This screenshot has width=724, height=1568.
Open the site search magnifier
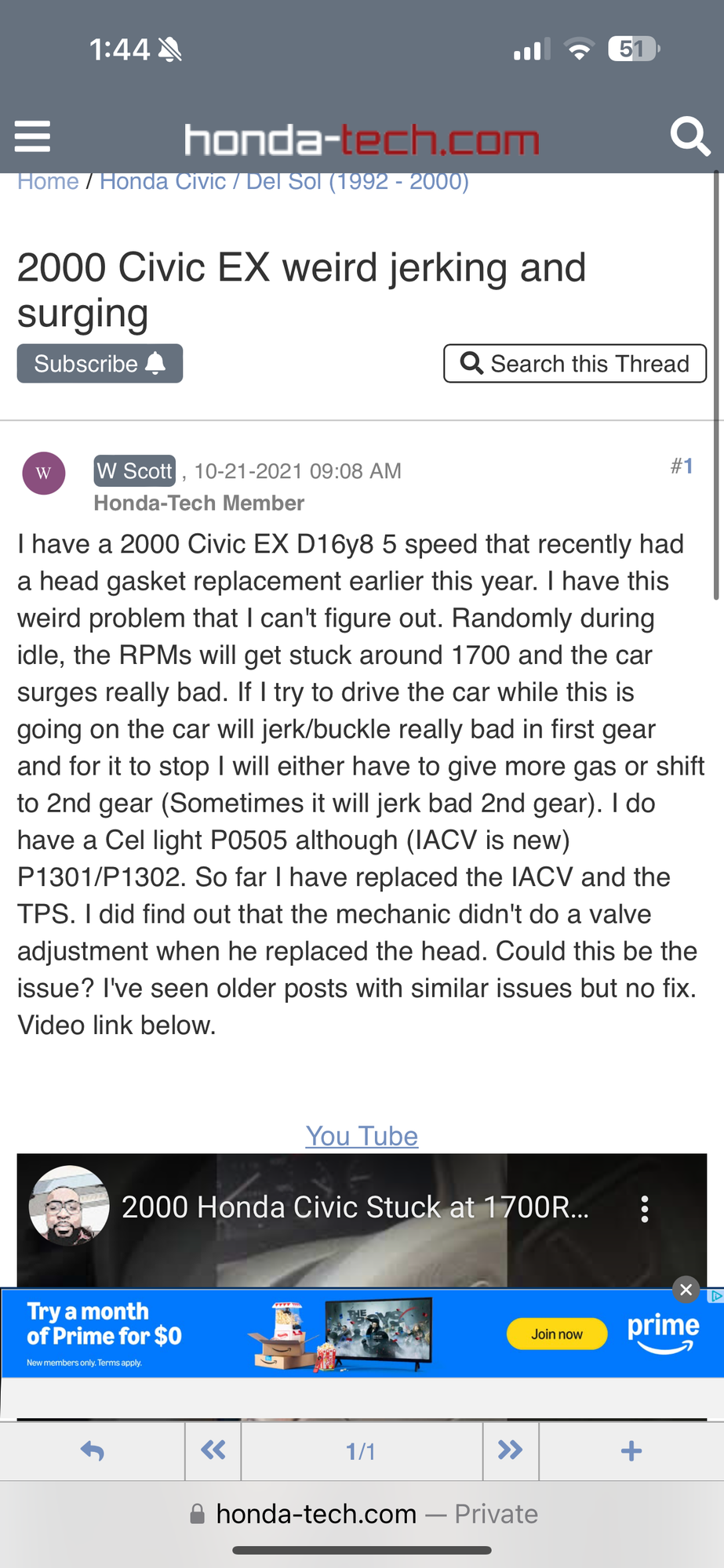689,136
